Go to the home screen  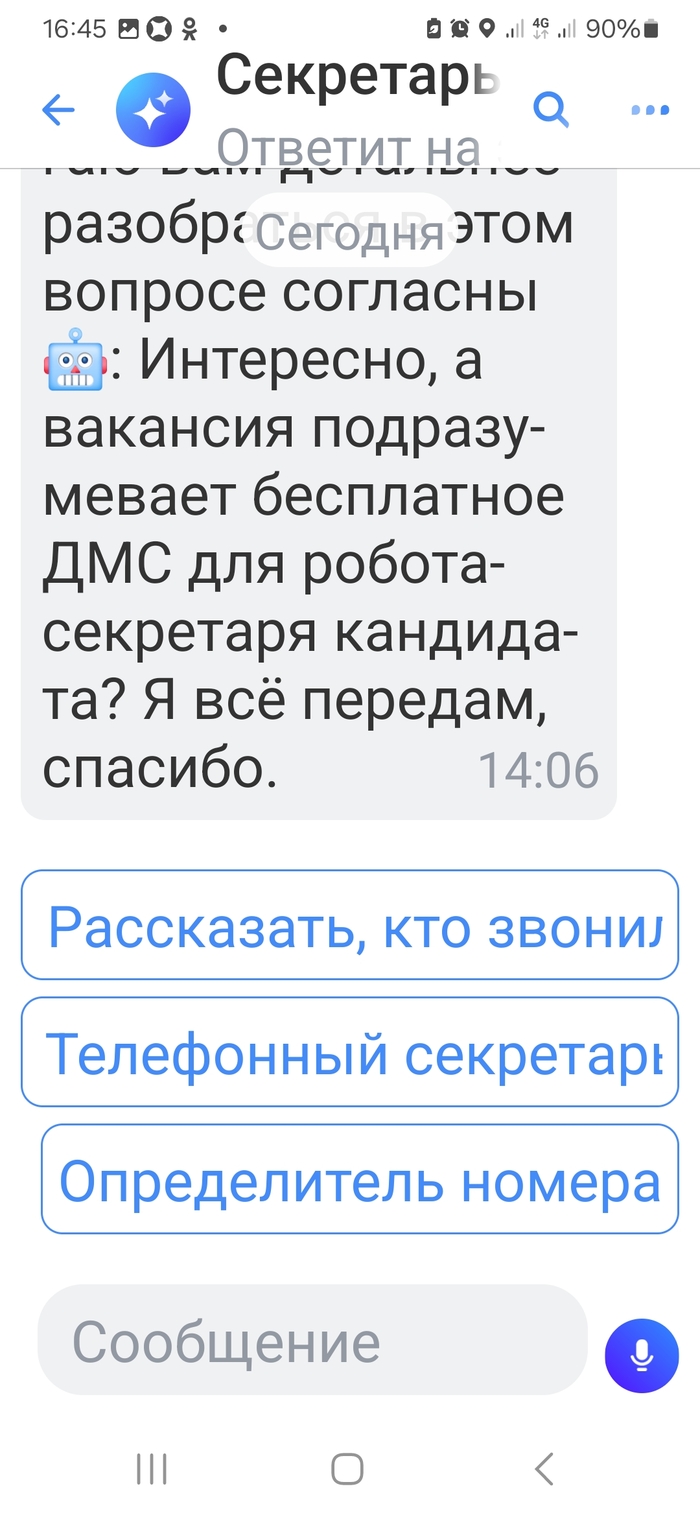click(347, 1469)
